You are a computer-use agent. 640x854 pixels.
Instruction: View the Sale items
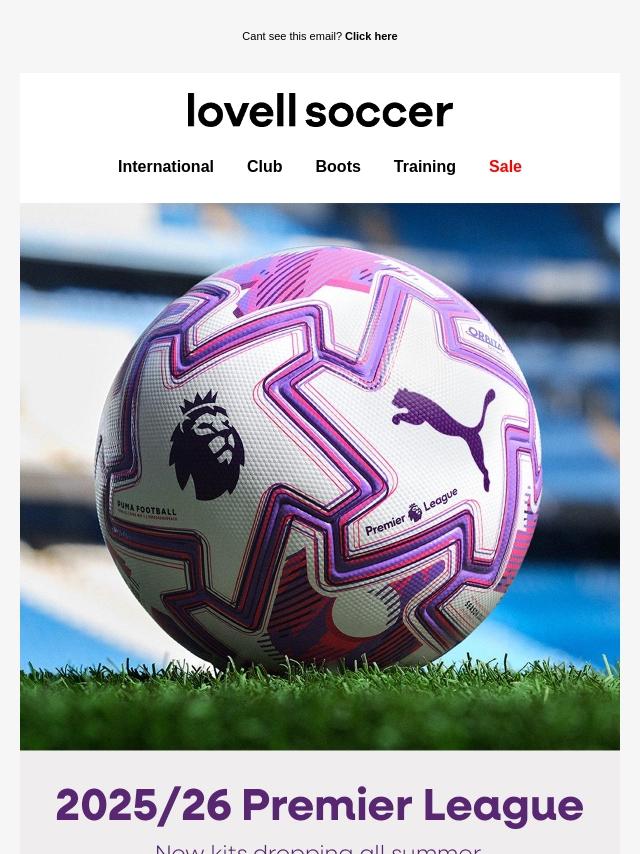(x=505, y=167)
